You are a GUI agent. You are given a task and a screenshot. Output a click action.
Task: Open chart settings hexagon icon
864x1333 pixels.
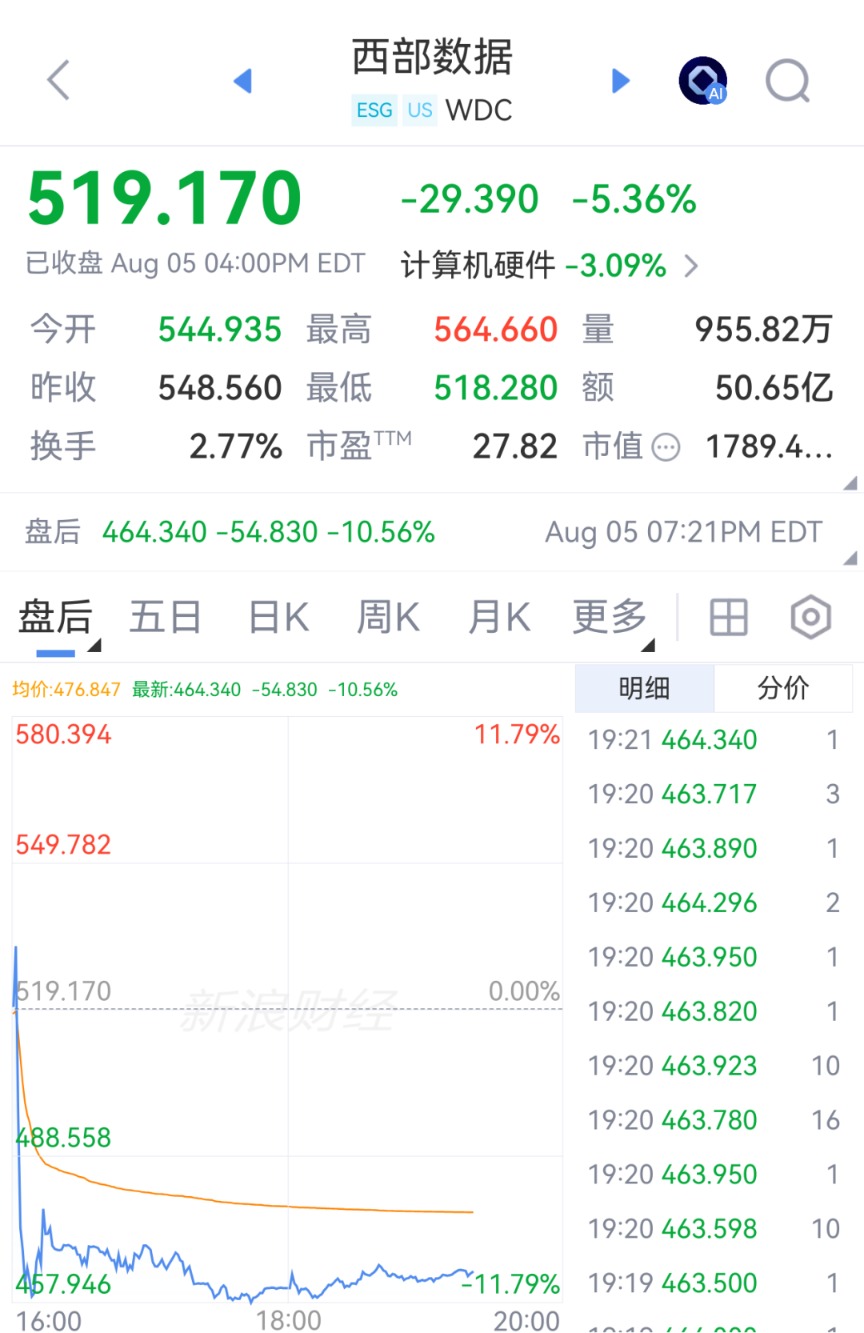811,619
